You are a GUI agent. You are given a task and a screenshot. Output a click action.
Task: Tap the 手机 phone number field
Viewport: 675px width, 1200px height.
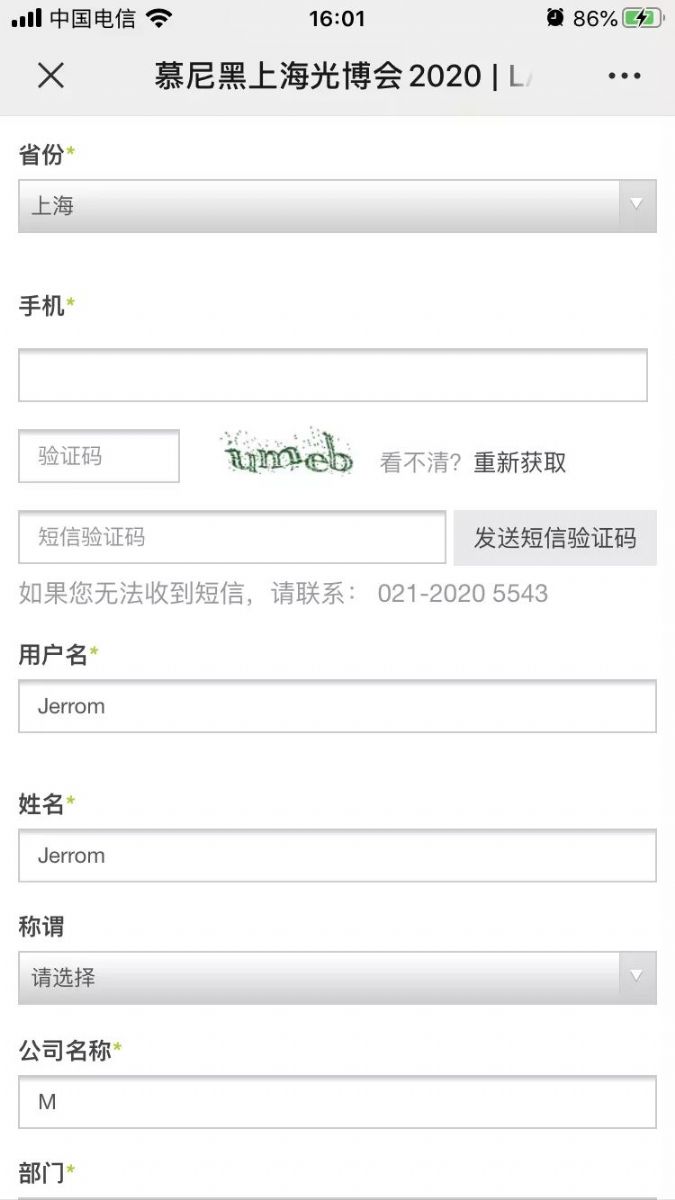point(332,375)
